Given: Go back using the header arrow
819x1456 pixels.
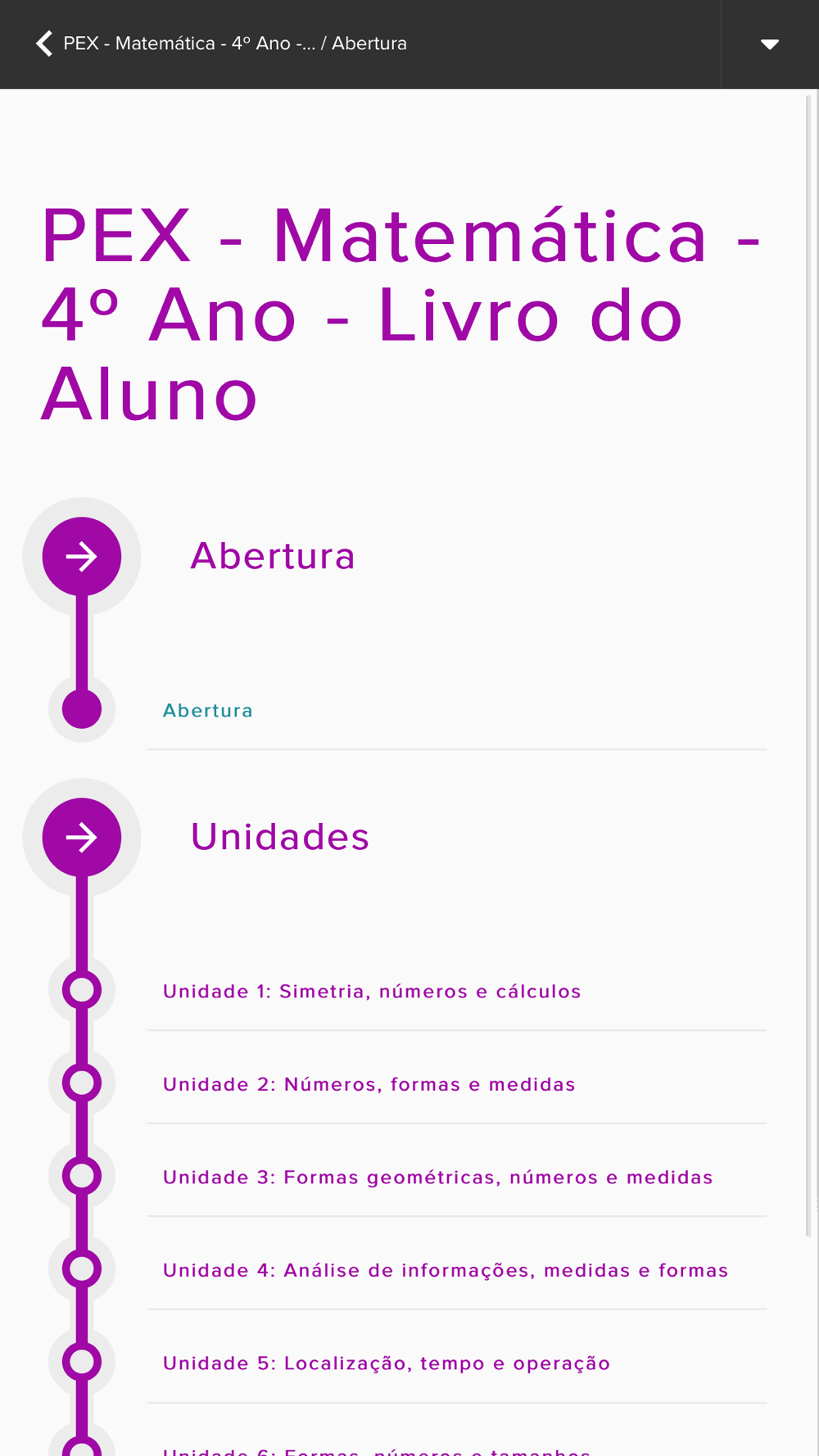Looking at the screenshot, I should 44,43.
